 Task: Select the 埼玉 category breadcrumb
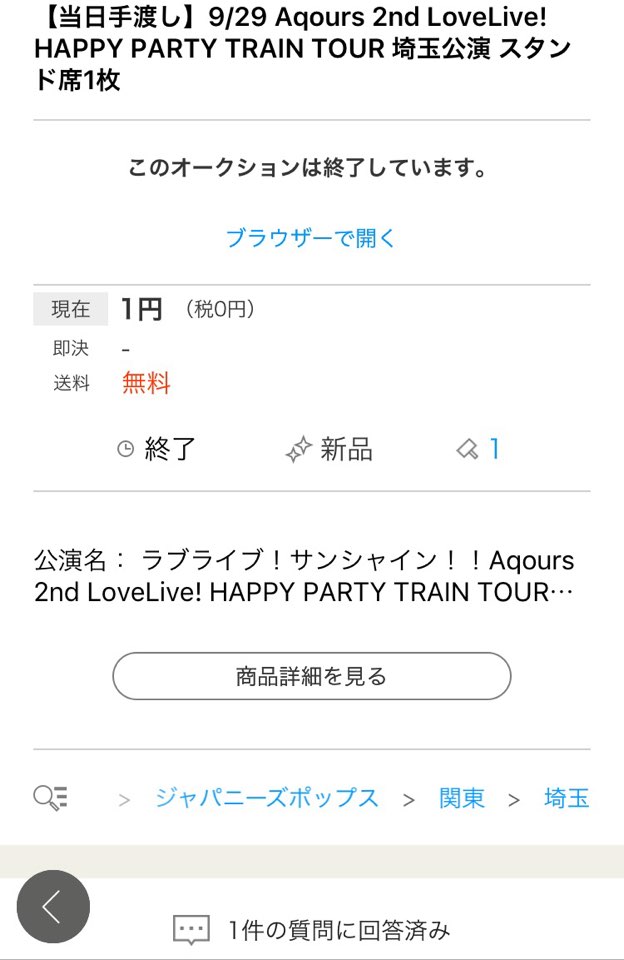pyautogui.click(x=566, y=798)
